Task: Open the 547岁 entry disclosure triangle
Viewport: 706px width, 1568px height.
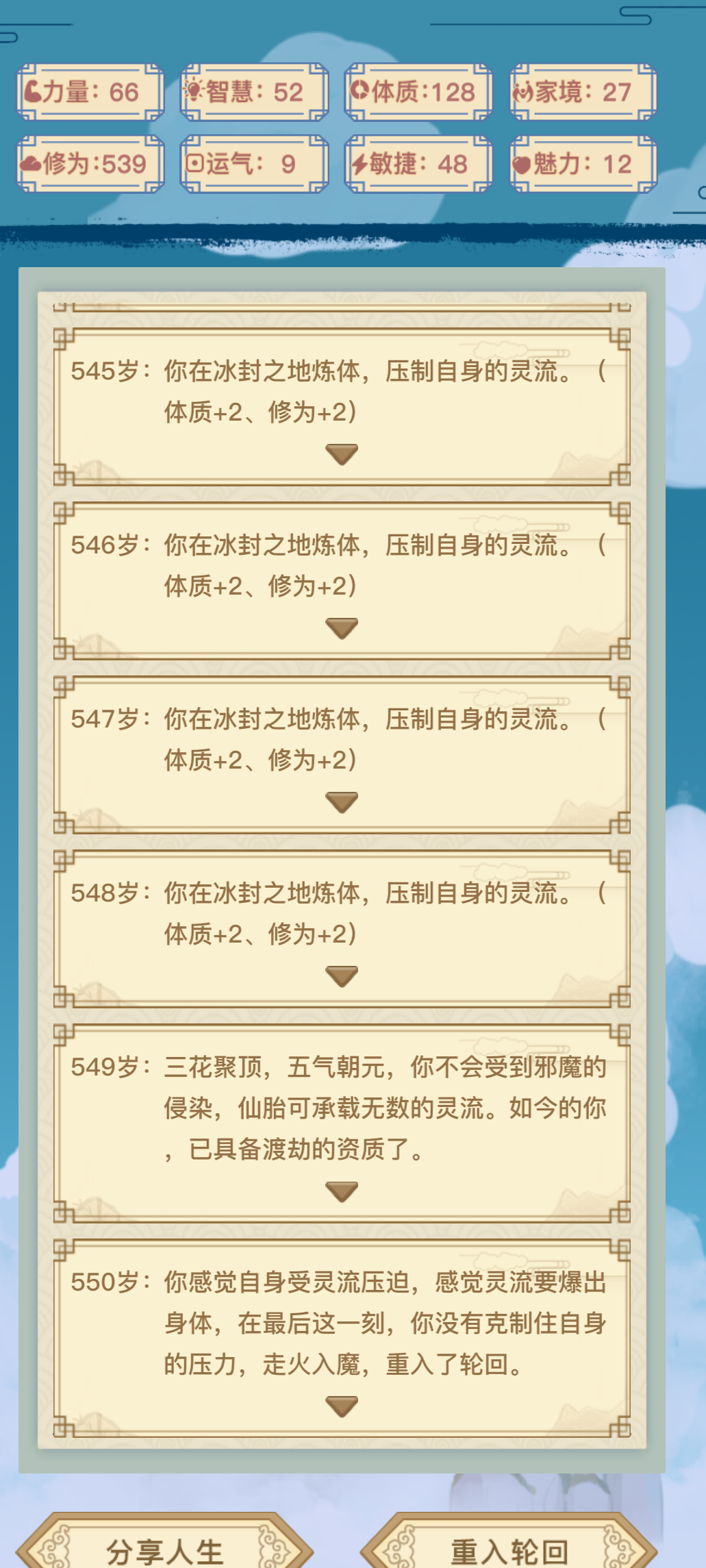Action: coord(342,801)
